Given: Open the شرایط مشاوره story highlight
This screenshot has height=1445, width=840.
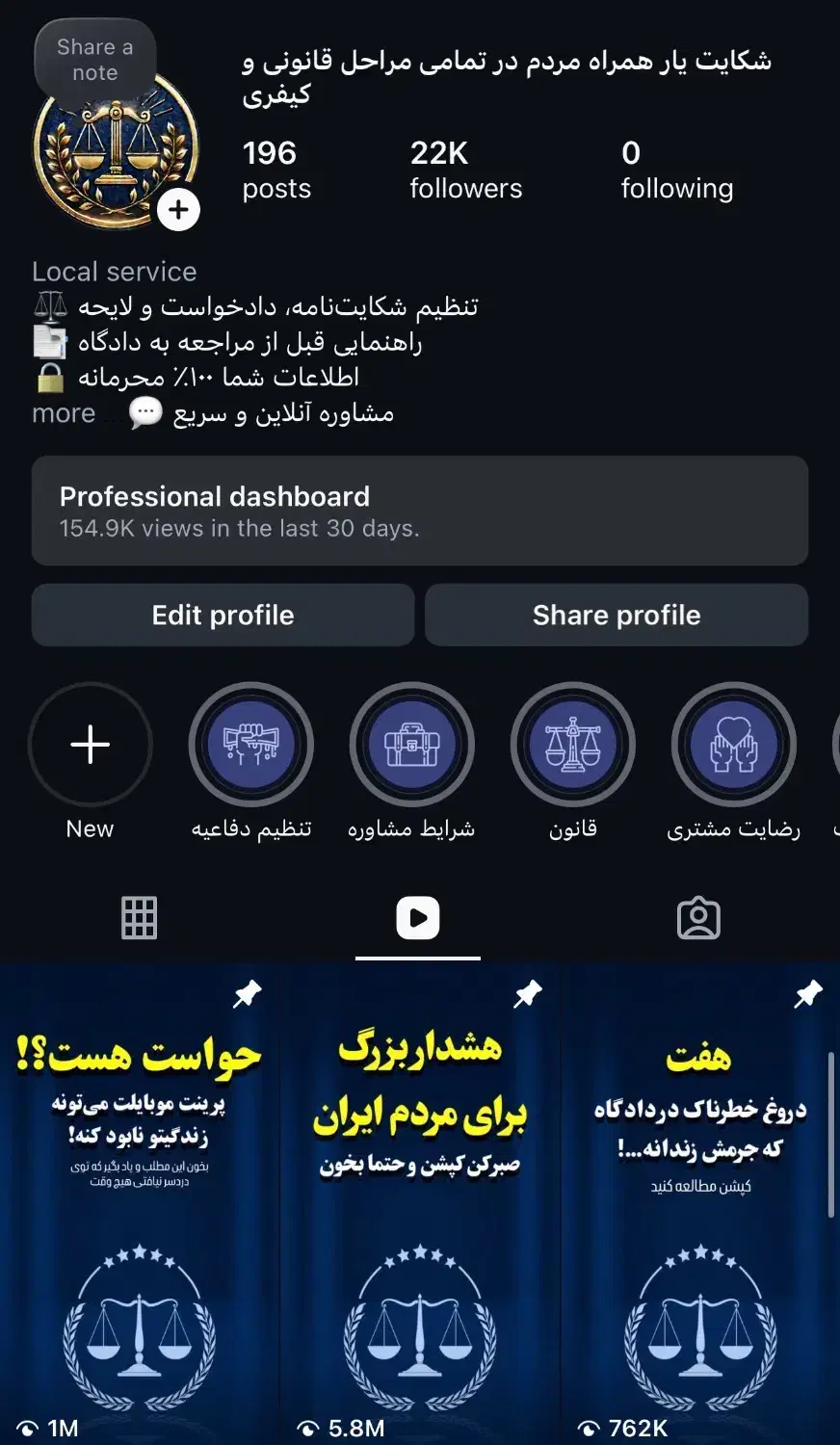Looking at the screenshot, I should (412, 745).
